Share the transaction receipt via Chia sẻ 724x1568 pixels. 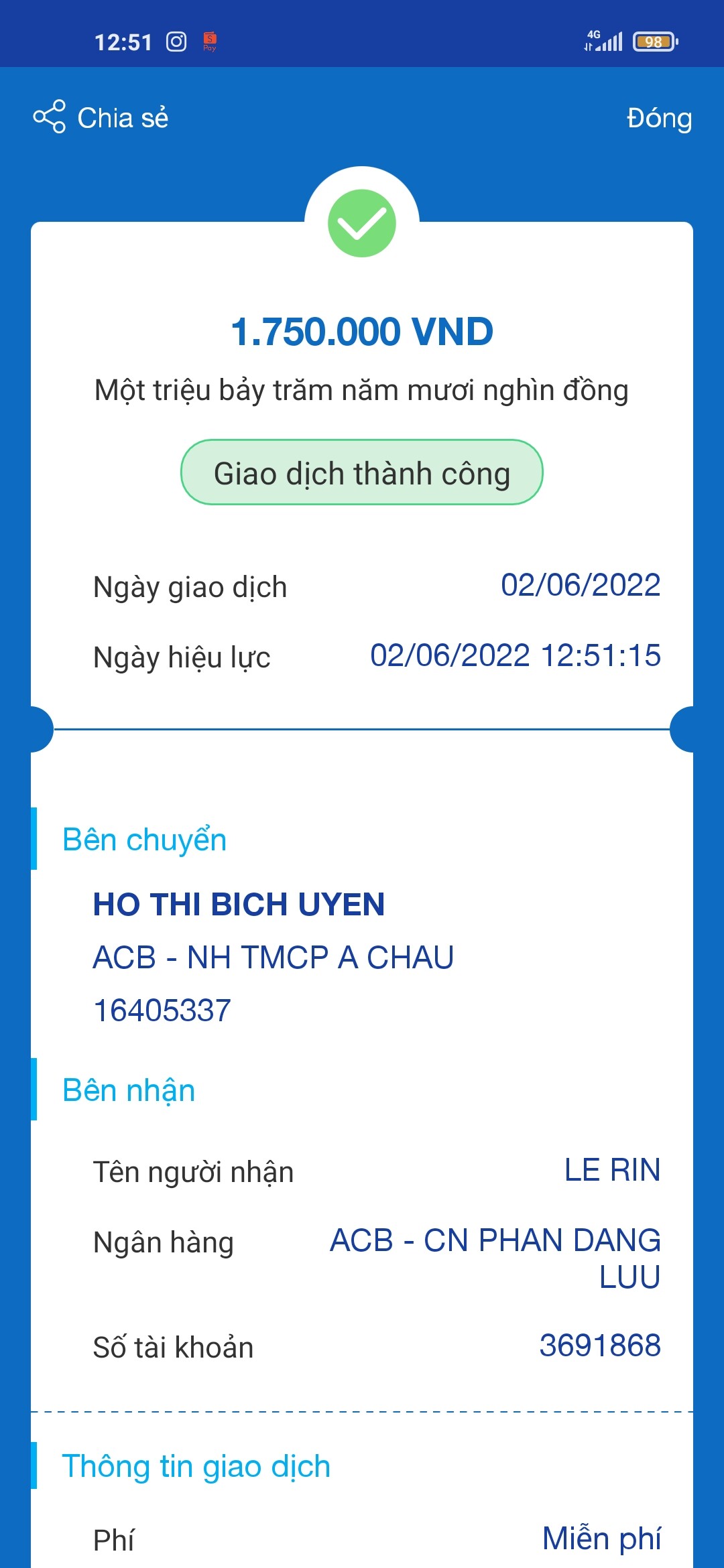click(101, 117)
